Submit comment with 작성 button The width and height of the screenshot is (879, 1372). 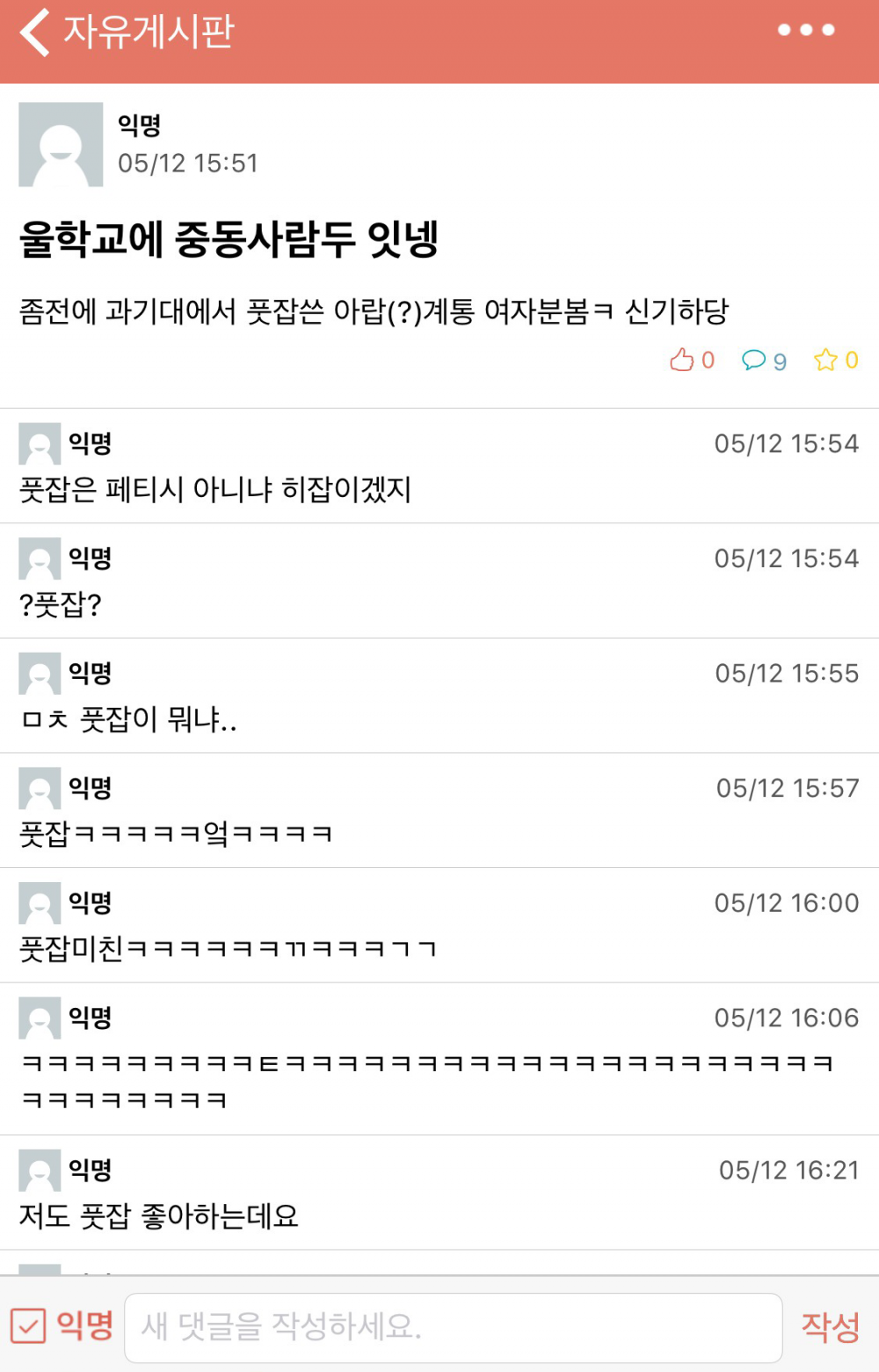(830, 1327)
